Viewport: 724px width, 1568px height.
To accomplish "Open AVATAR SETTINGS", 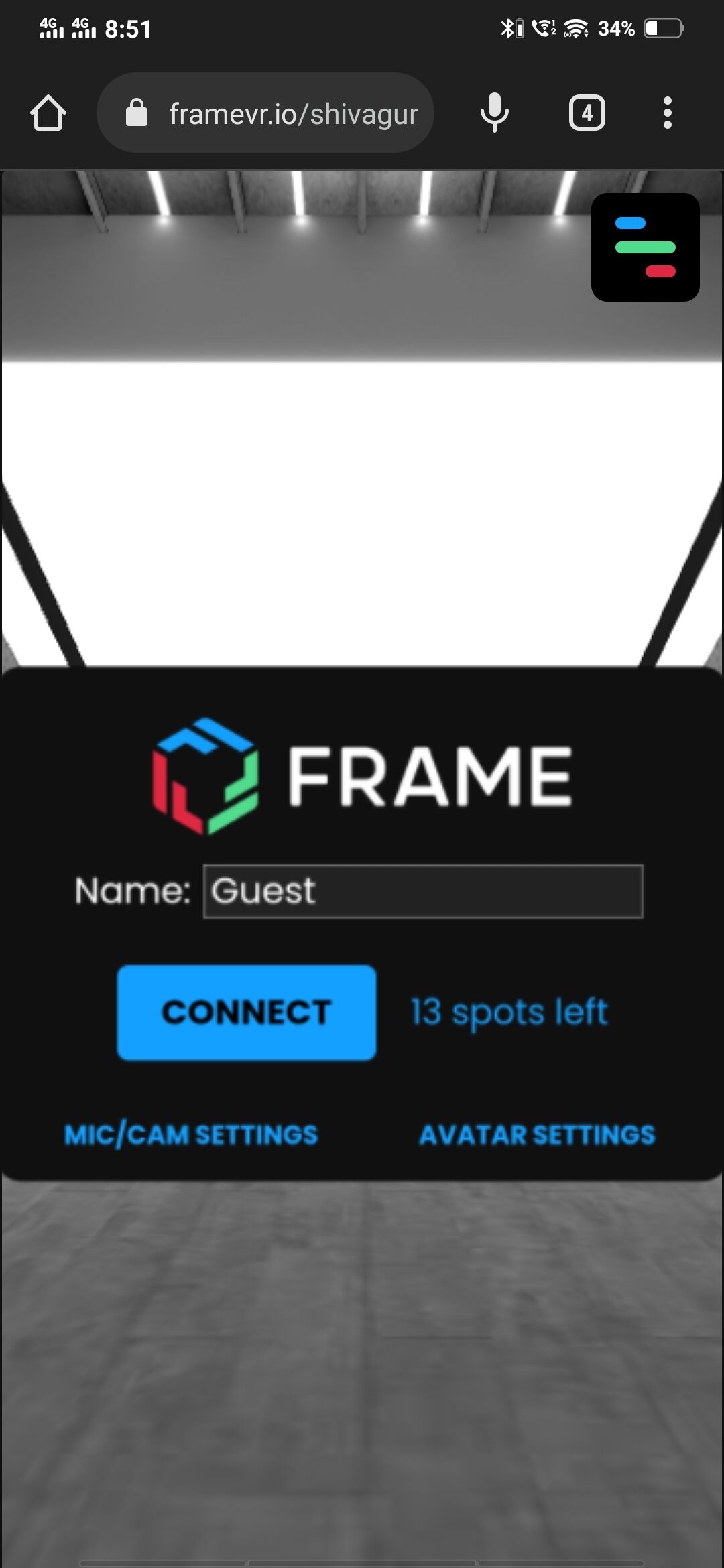I will [x=537, y=1134].
